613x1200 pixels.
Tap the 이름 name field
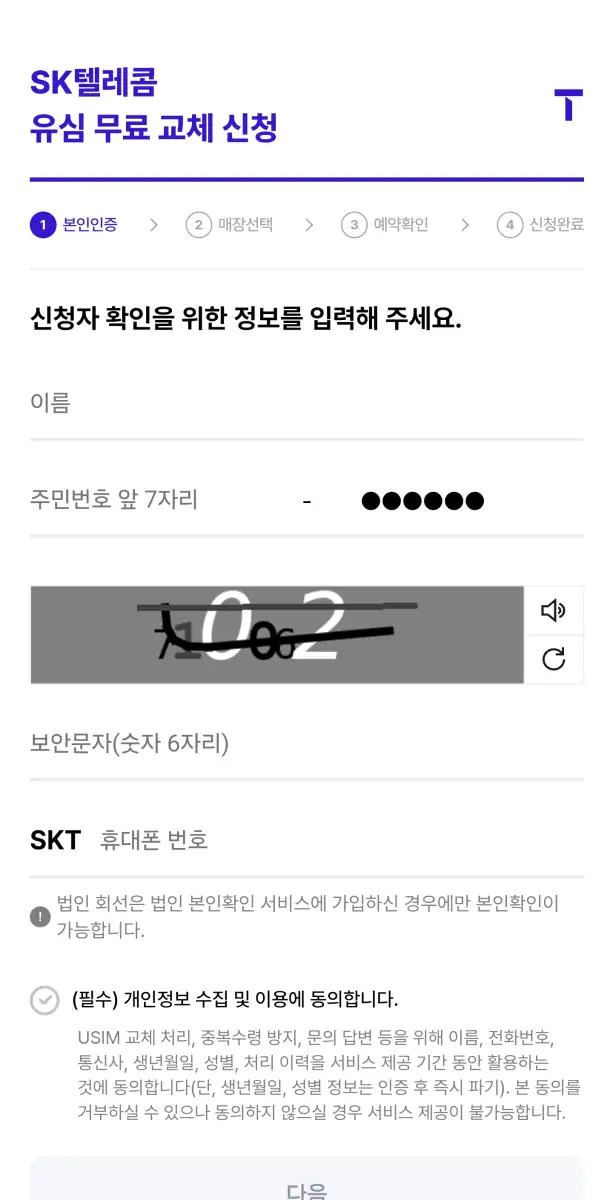point(306,404)
